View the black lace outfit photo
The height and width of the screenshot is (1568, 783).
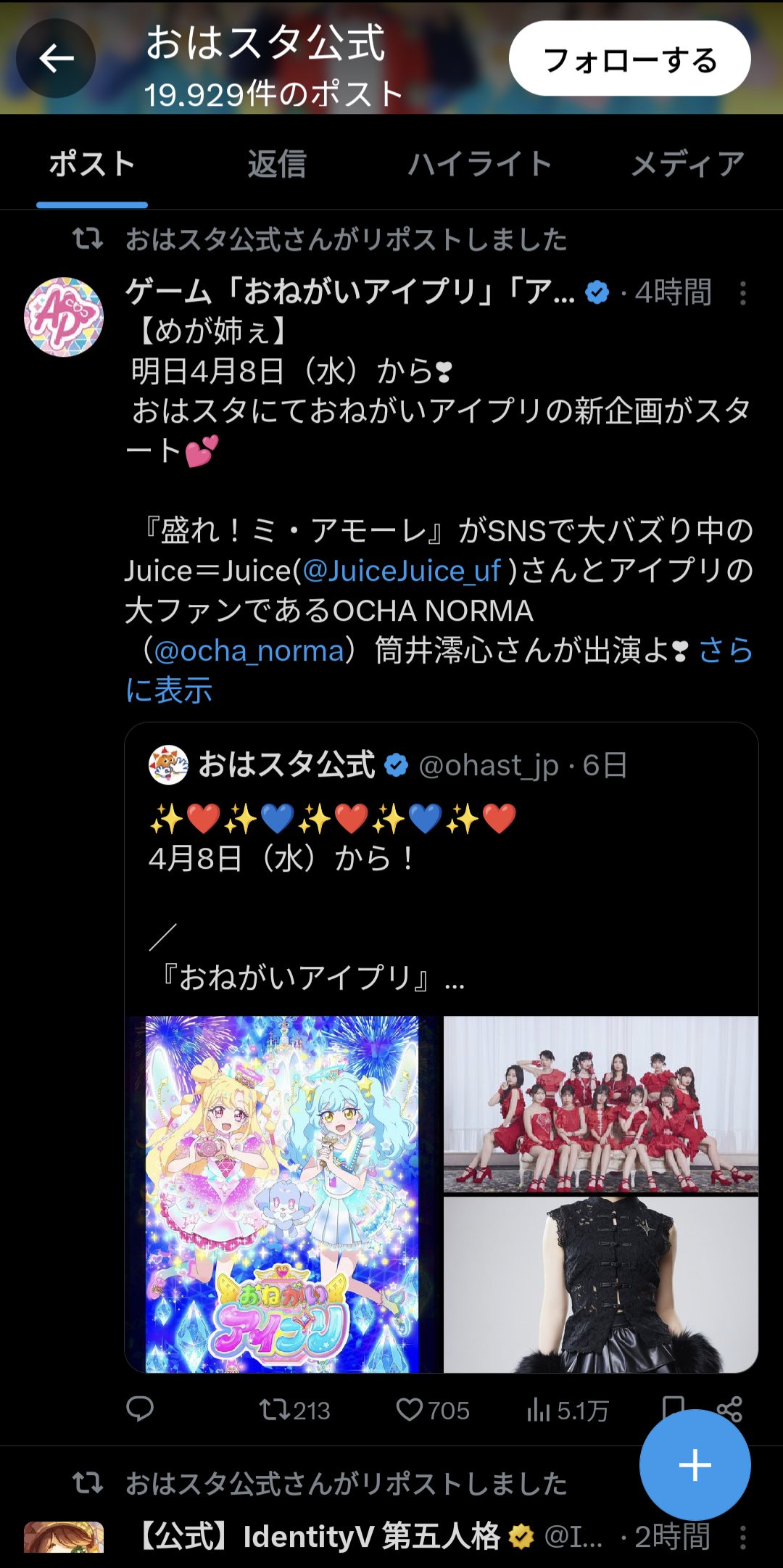click(x=600, y=1284)
